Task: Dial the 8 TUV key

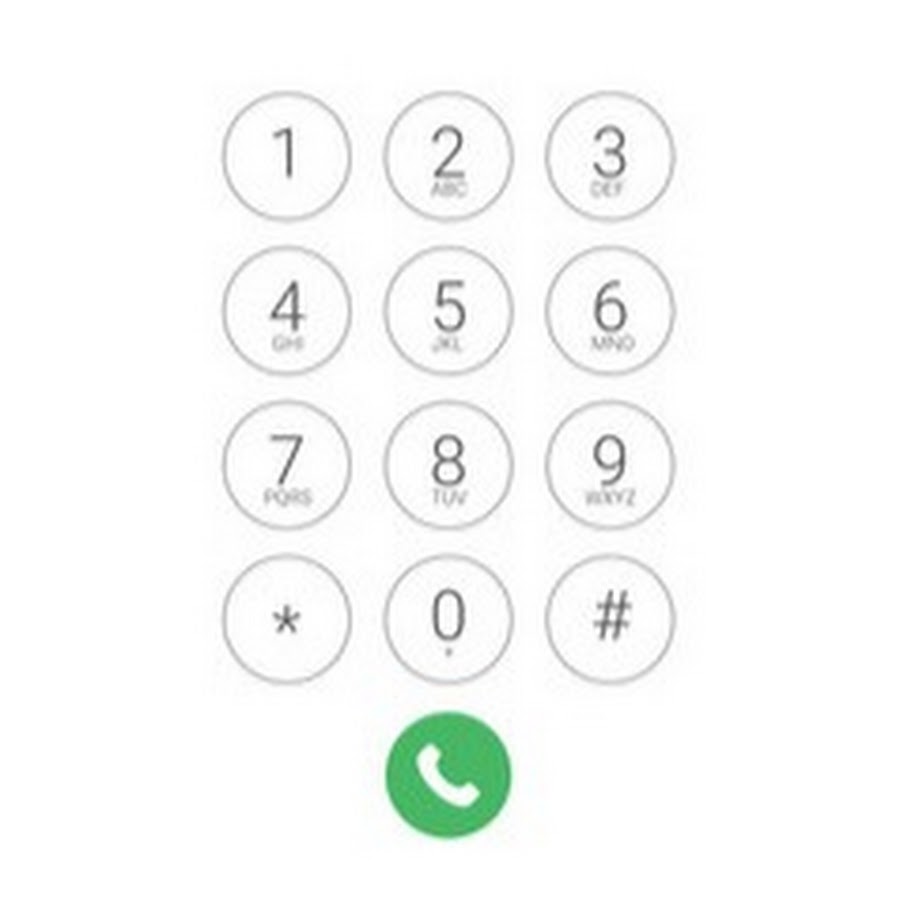Action: (449, 465)
